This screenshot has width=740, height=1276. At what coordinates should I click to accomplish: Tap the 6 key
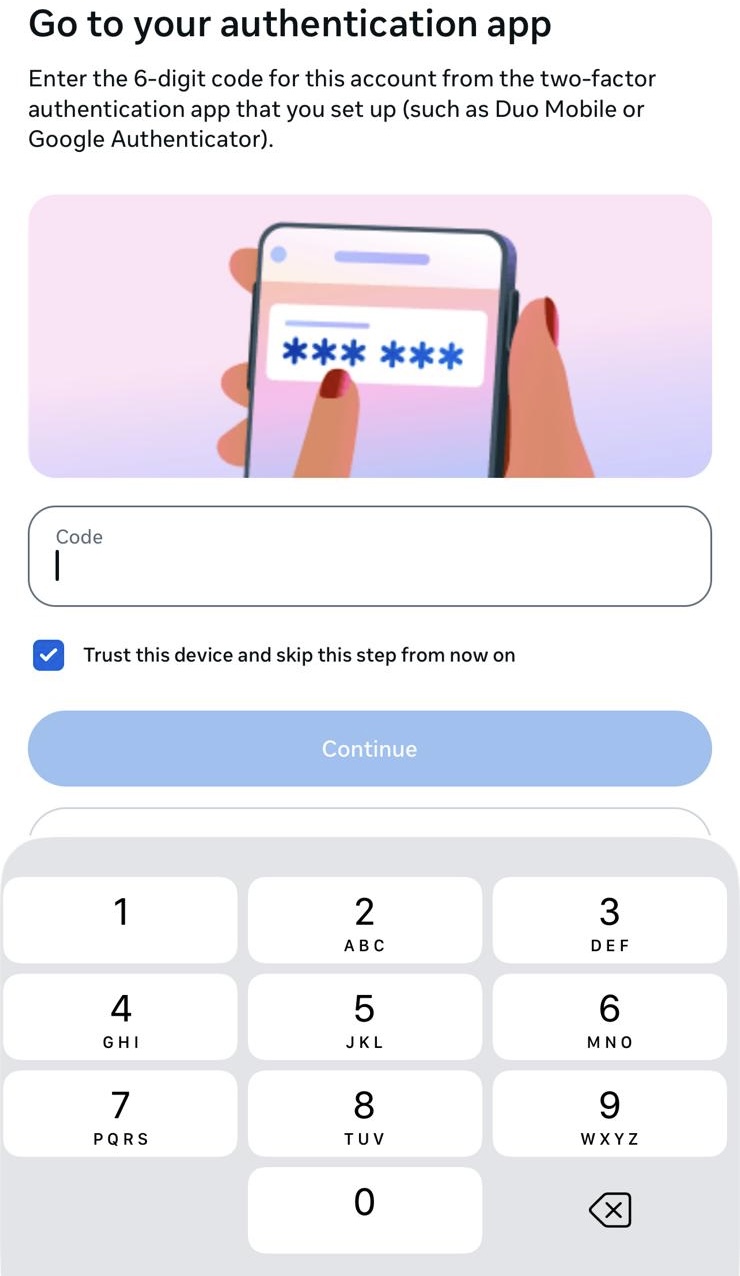609,1017
